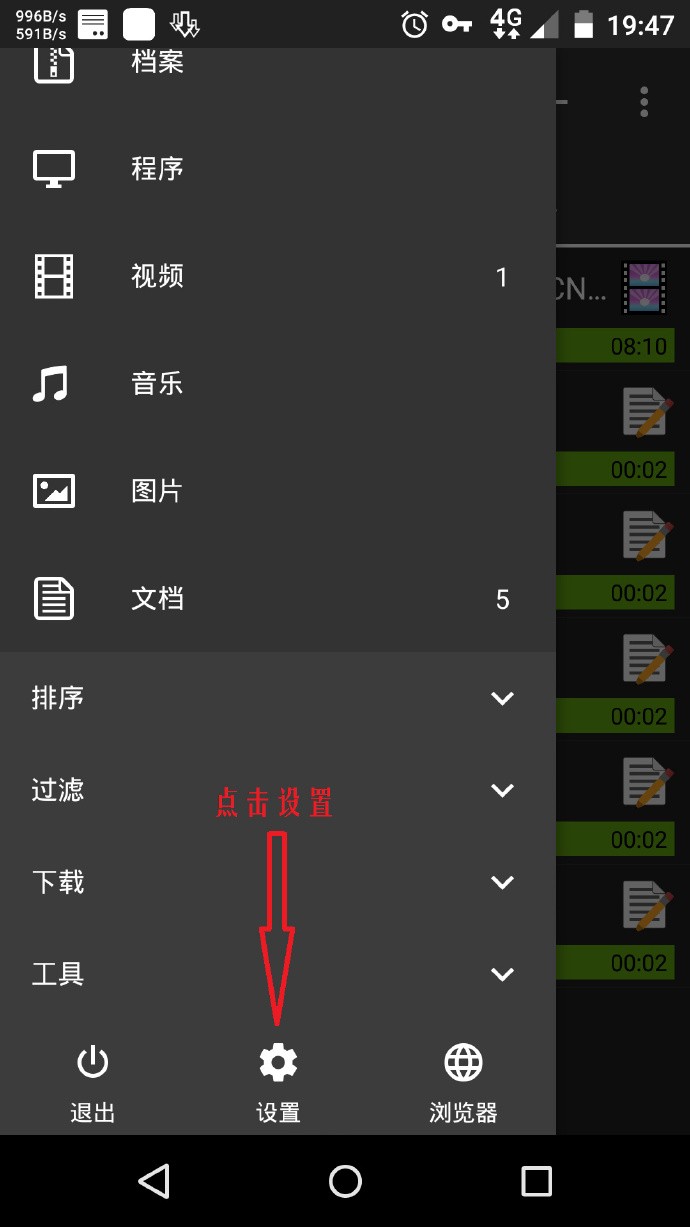690x1227 pixels.
Task: Expand the 下载 (download) section
Action: (x=277, y=882)
